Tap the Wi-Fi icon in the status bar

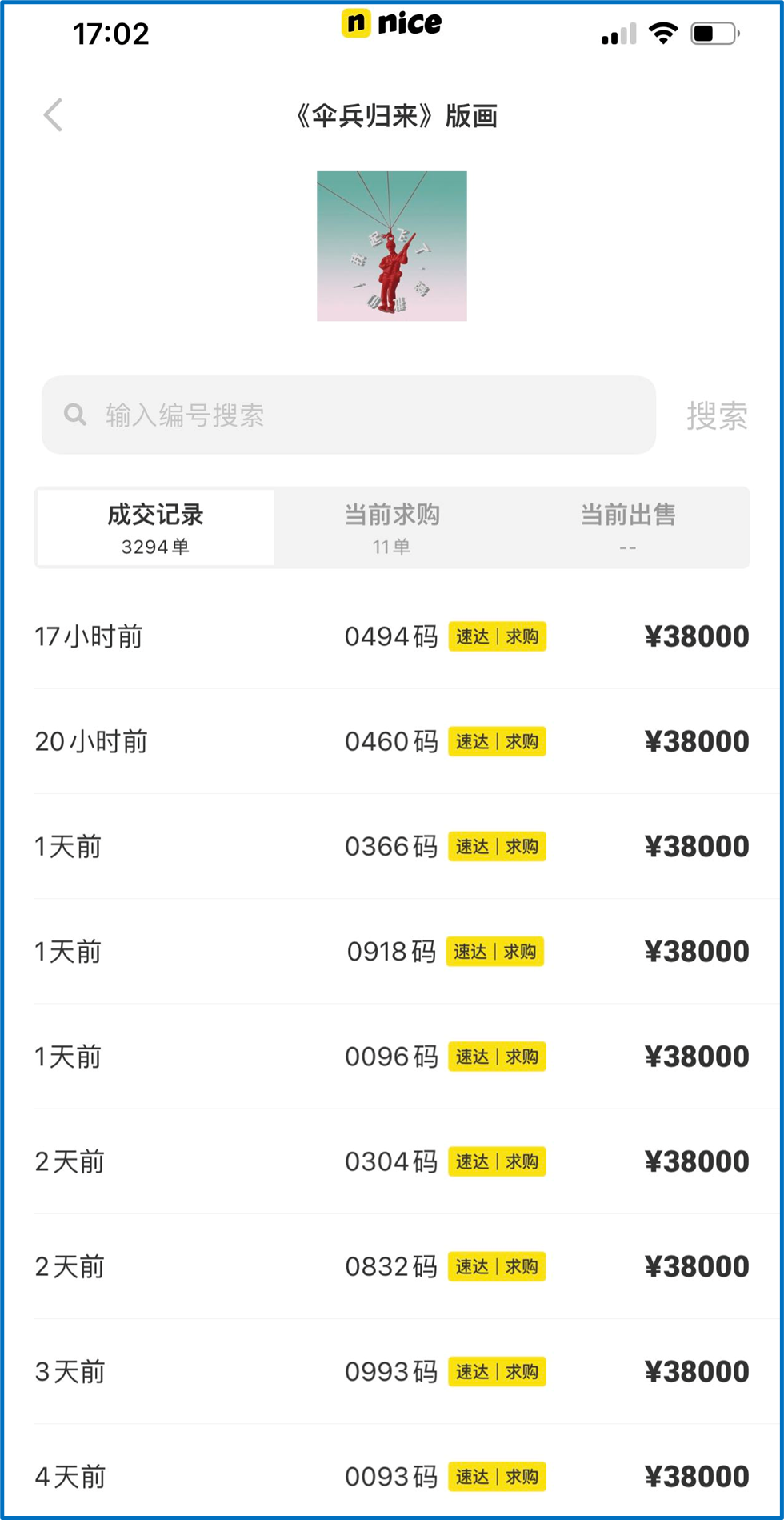(x=664, y=33)
